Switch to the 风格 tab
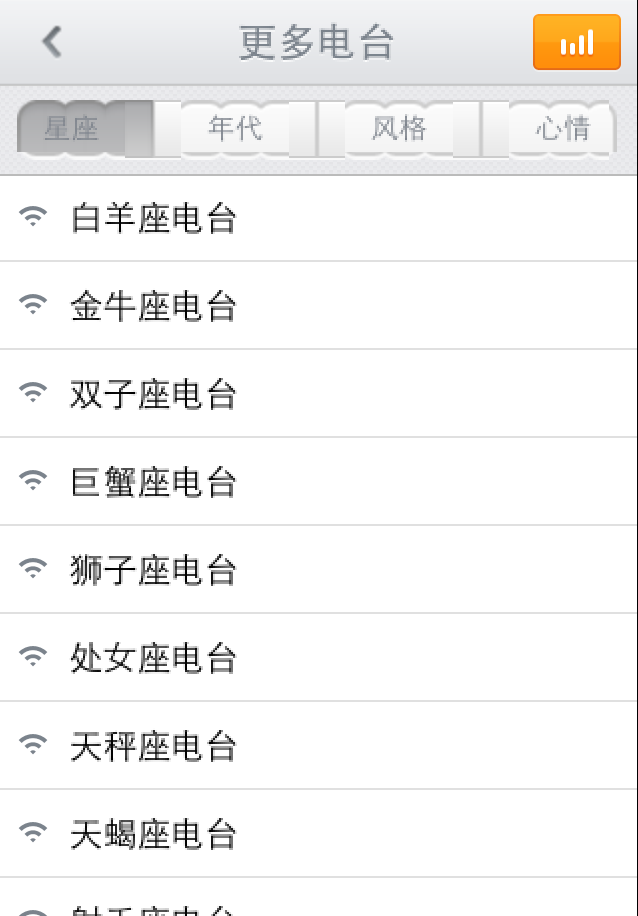638x916 pixels. [399, 129]
